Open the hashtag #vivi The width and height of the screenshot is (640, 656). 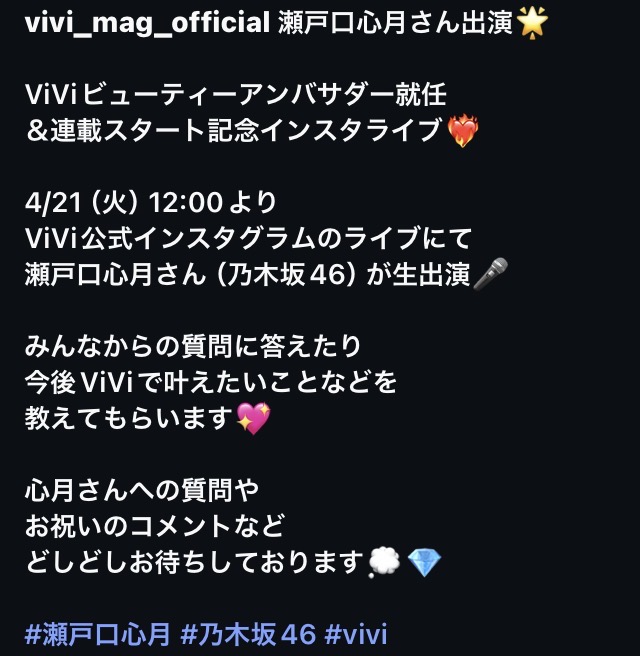click(357, 634)
